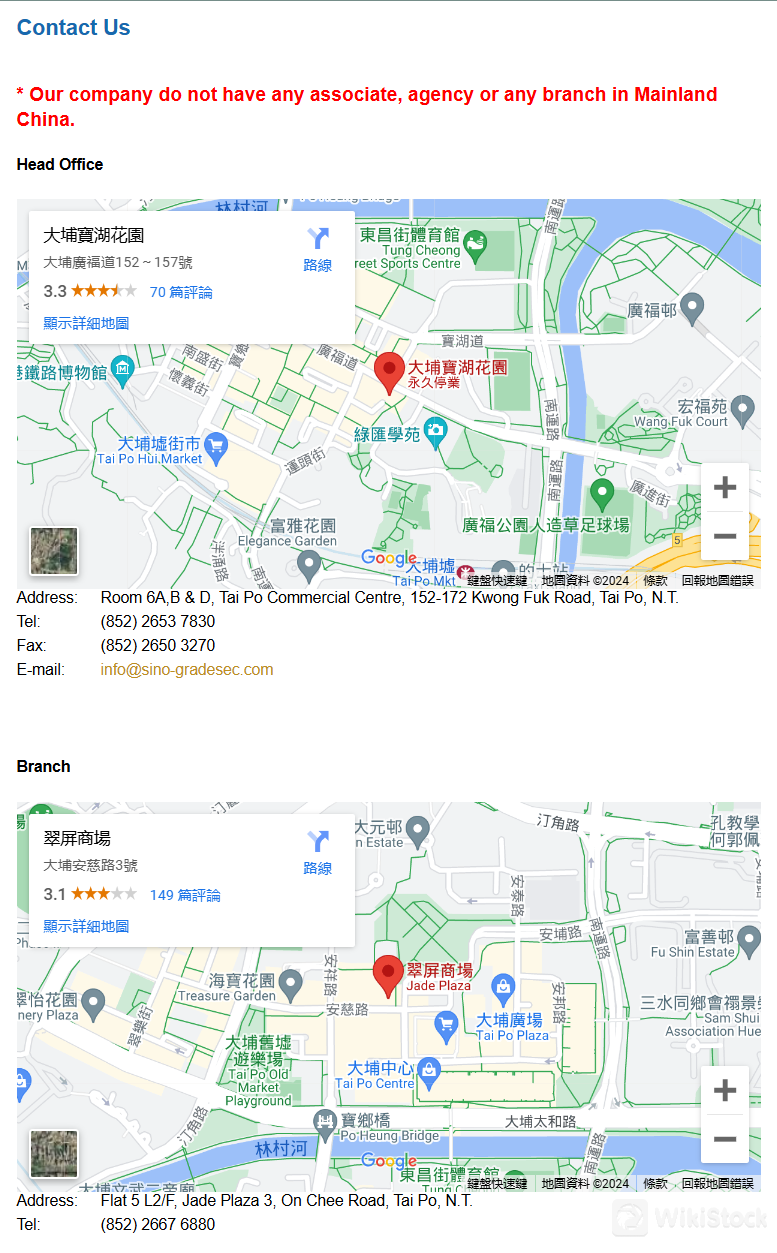This screenshot has height=1253, width=777.
Task: Zoom in on the Head Office map
Action: point(725,487)
